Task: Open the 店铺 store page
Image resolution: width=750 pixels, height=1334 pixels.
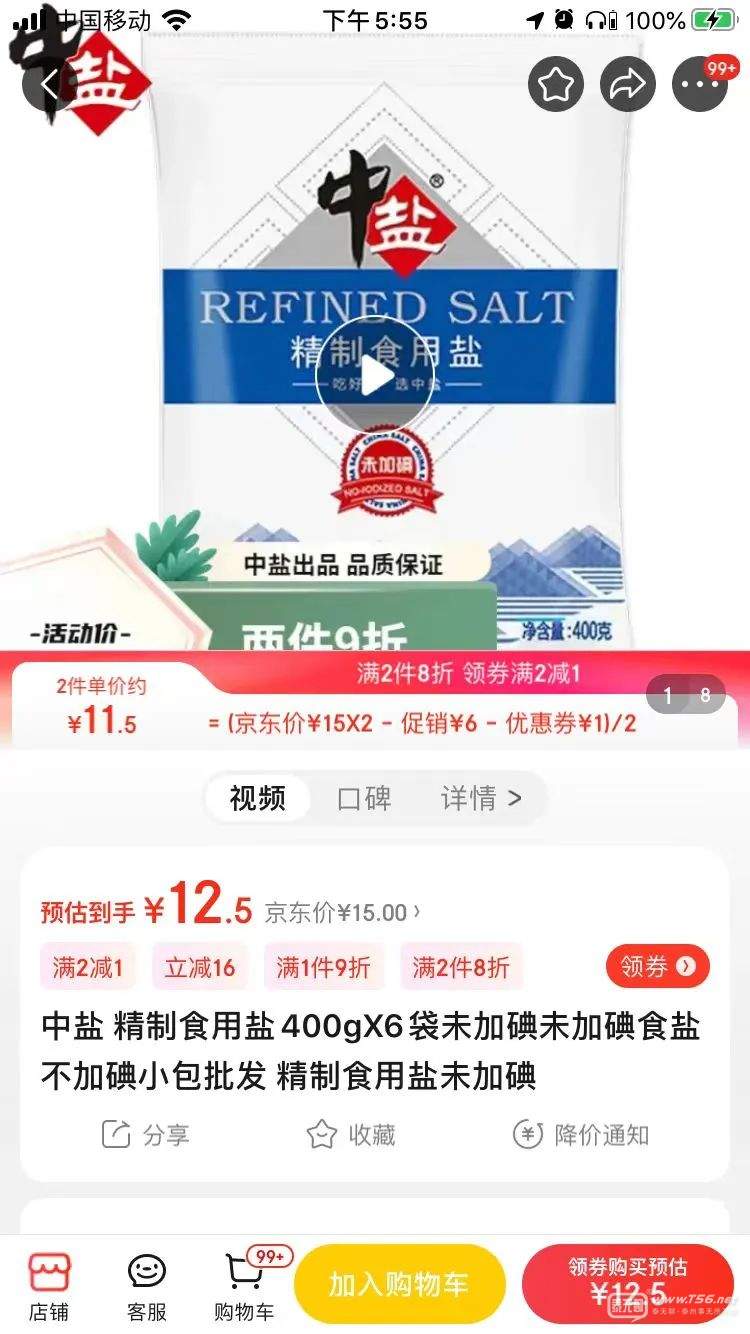Action: [48, 1286]
